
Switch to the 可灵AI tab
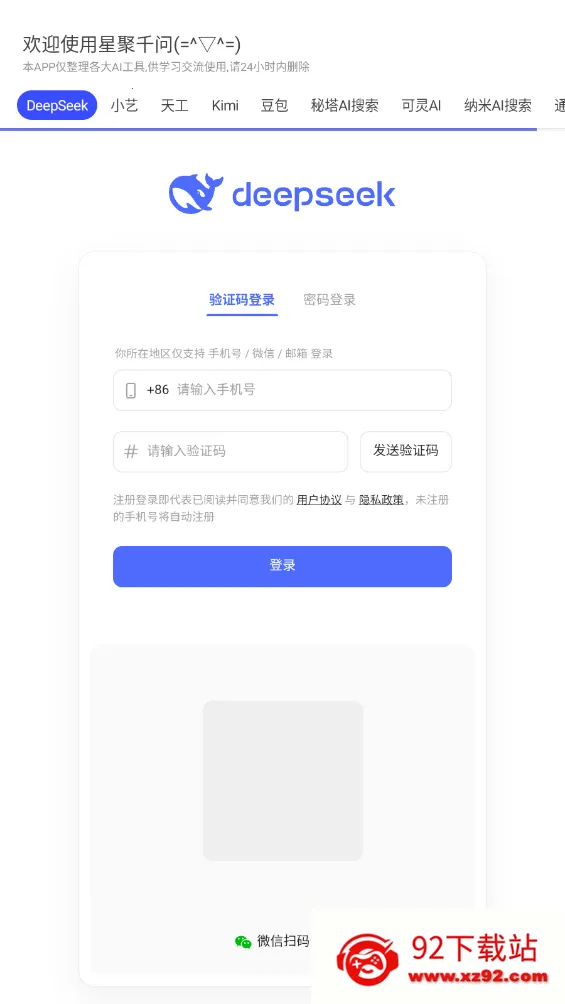pos(422,106)
